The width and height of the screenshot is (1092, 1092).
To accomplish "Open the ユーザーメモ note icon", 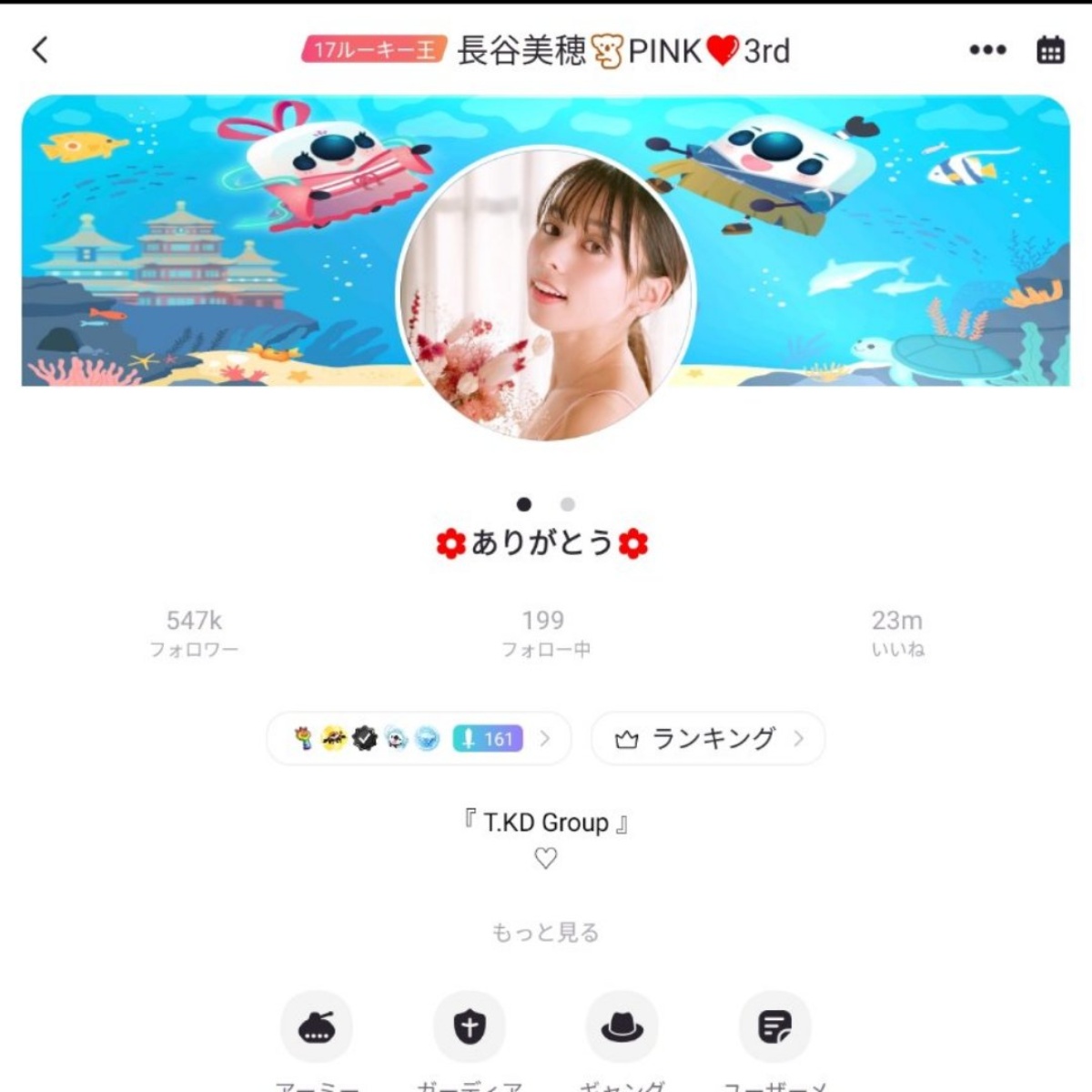I will coord(775,1027).
